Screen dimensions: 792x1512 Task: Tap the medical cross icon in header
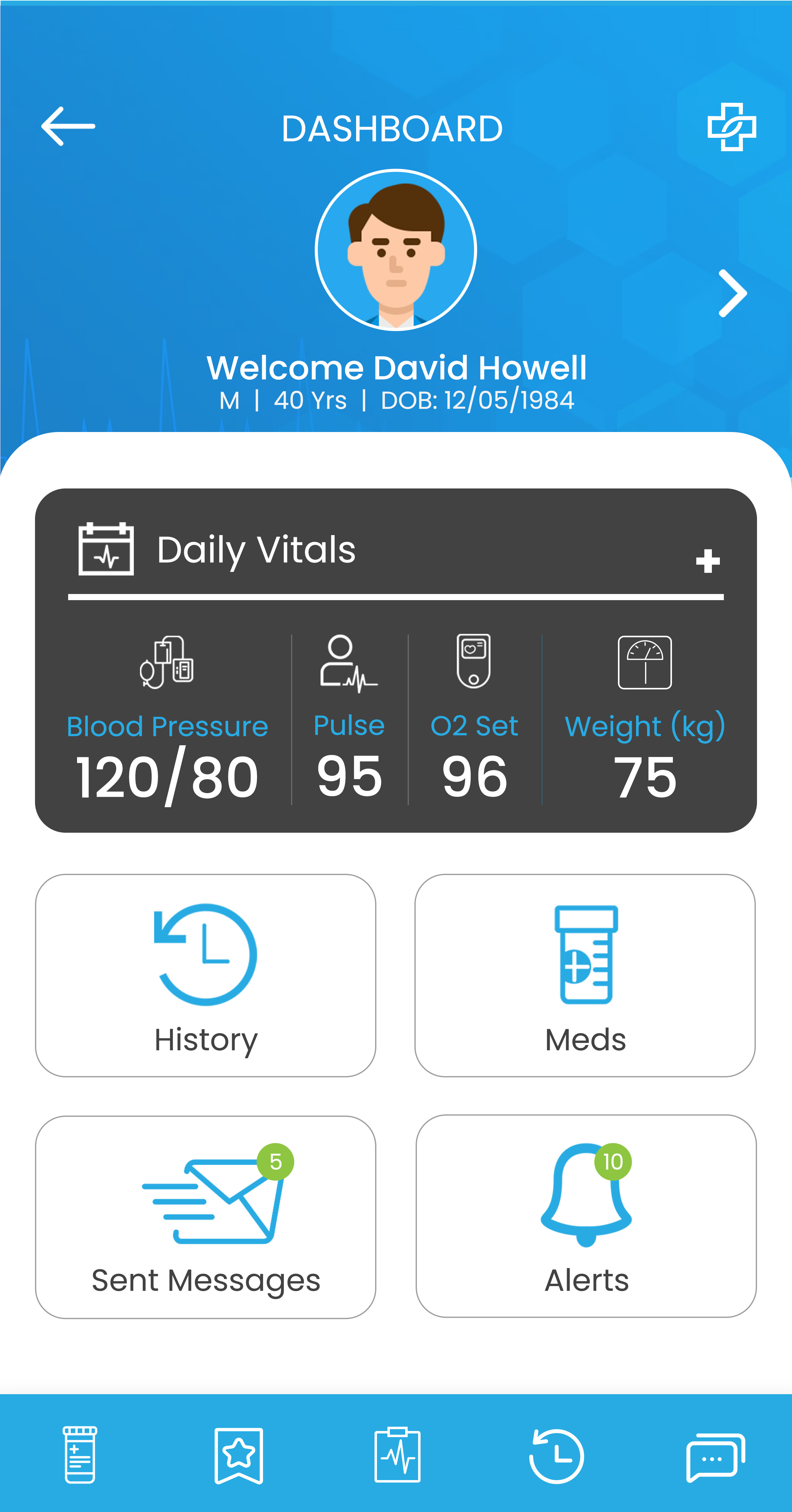click(731, 127)
